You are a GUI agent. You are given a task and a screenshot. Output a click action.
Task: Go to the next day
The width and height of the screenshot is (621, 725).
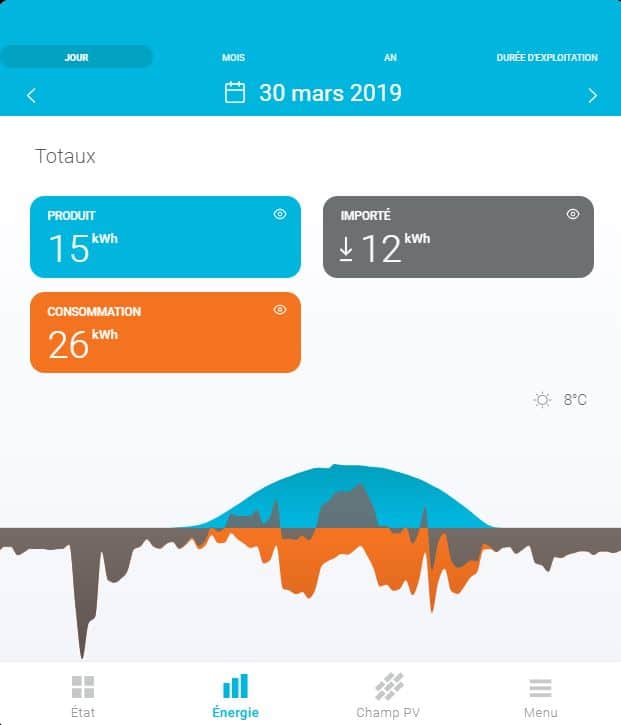(592, 95)
